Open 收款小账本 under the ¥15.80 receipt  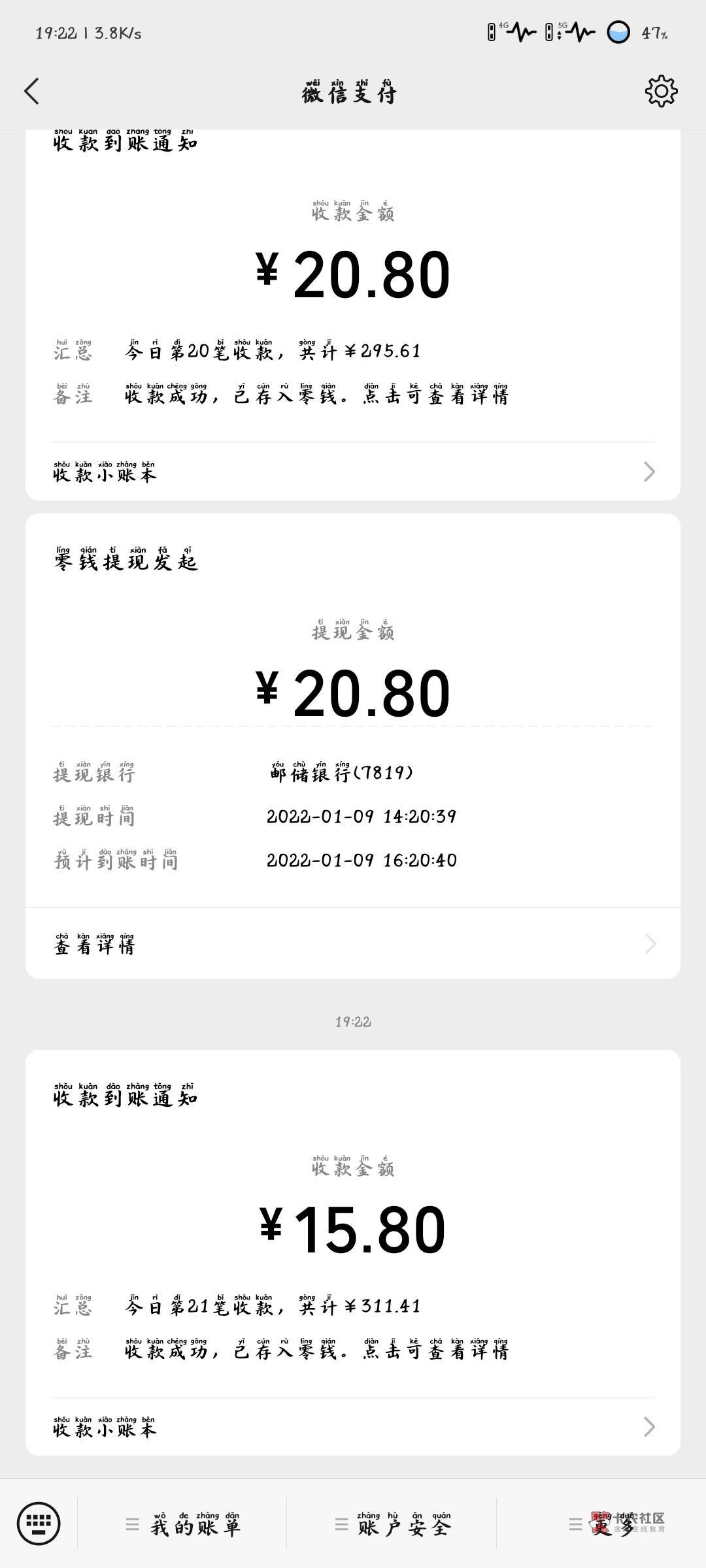click(353, 1427)
